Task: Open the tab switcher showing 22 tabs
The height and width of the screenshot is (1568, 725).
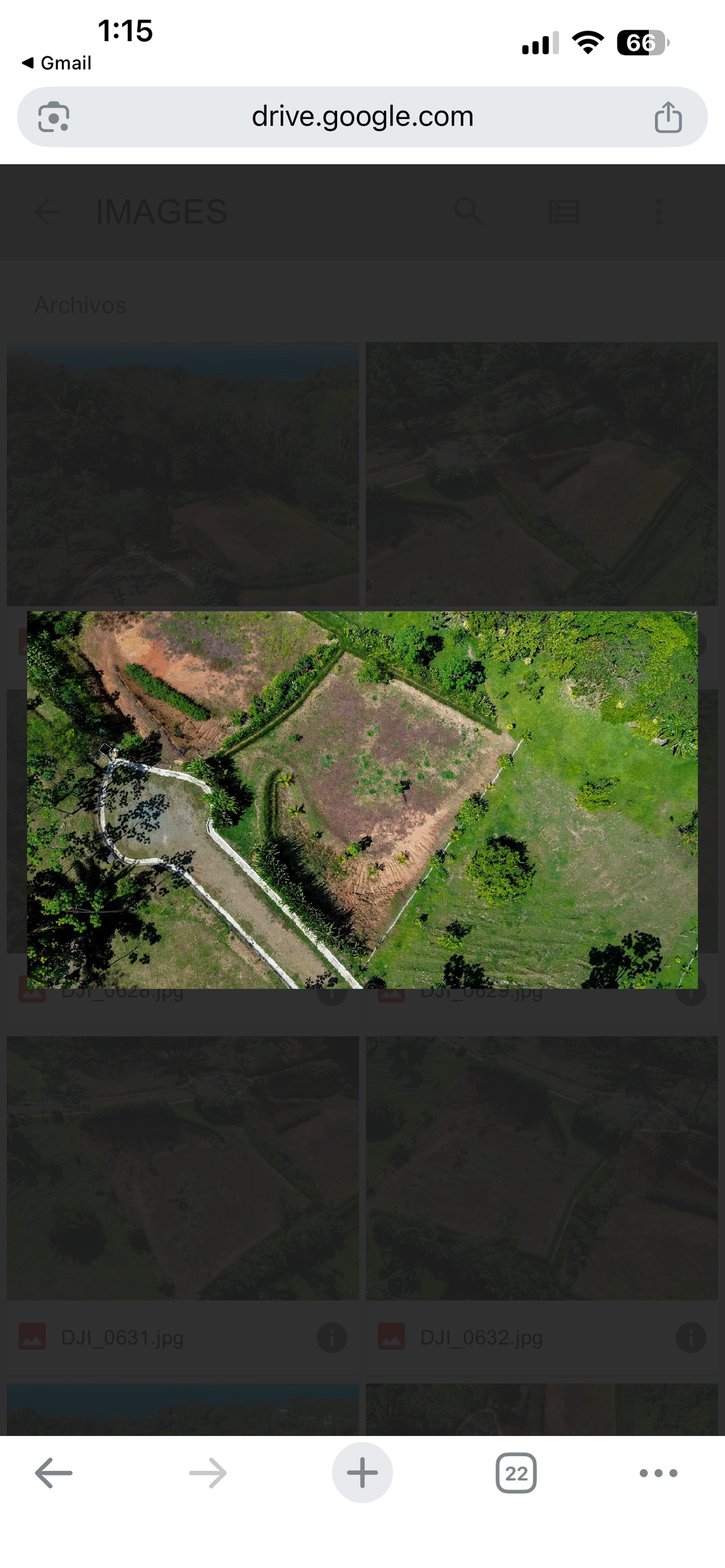Action: click(x=516, y=1473)
